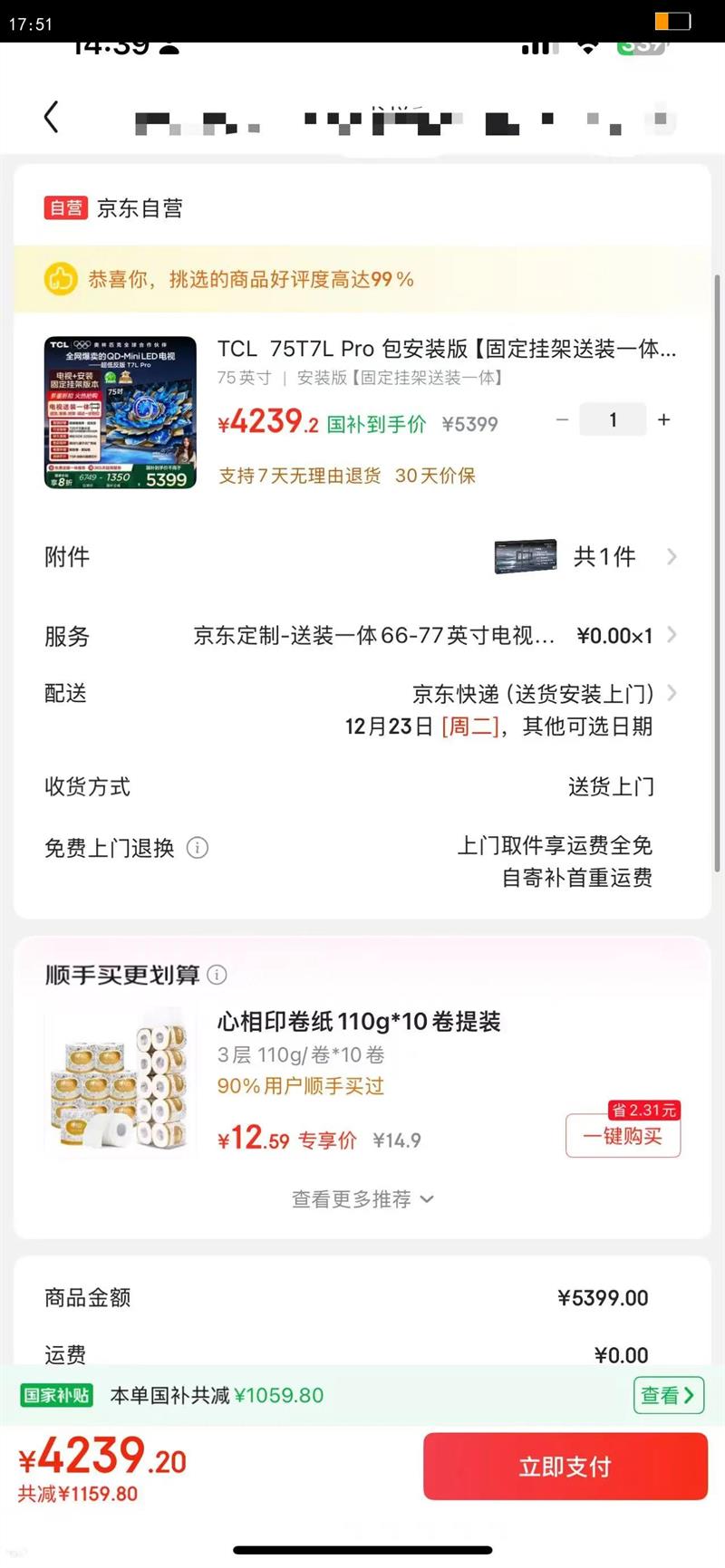Screen dimensions: 725x1568
Task: Click the back arrow at top left
Action: (x=52, y=117)
